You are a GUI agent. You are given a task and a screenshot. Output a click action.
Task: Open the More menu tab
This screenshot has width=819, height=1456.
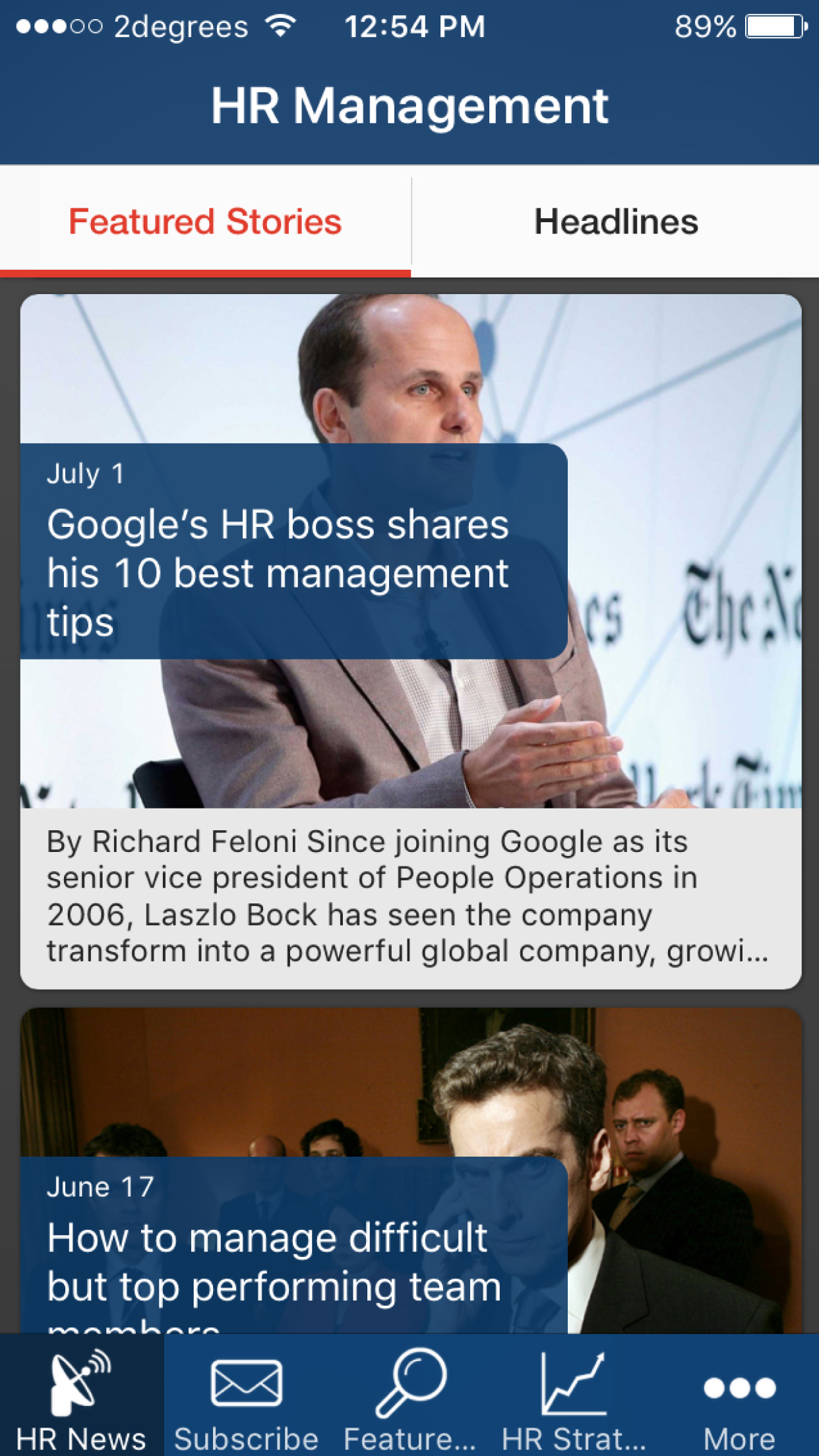(x=739, y=1395)
